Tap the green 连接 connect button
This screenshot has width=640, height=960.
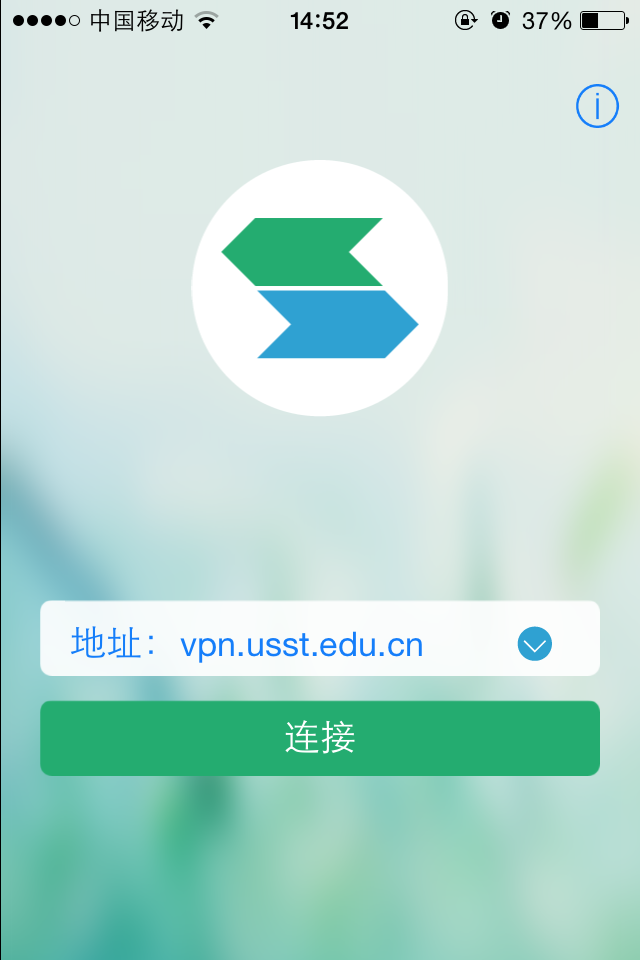(x=320, y=738)
